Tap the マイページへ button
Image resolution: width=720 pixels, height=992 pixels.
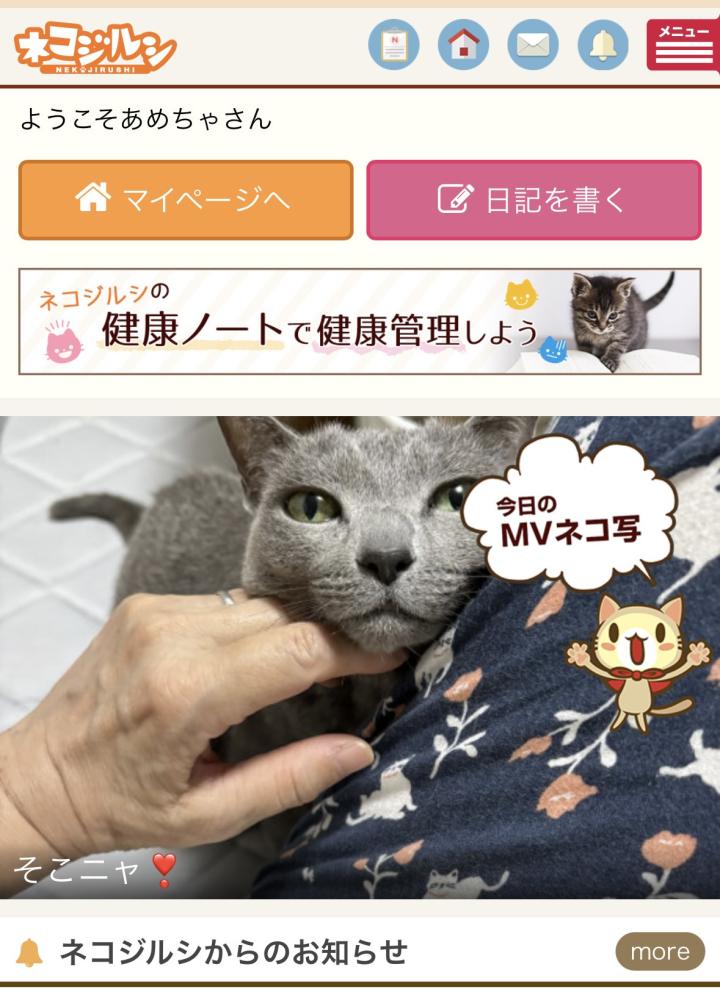pos(186,200)
